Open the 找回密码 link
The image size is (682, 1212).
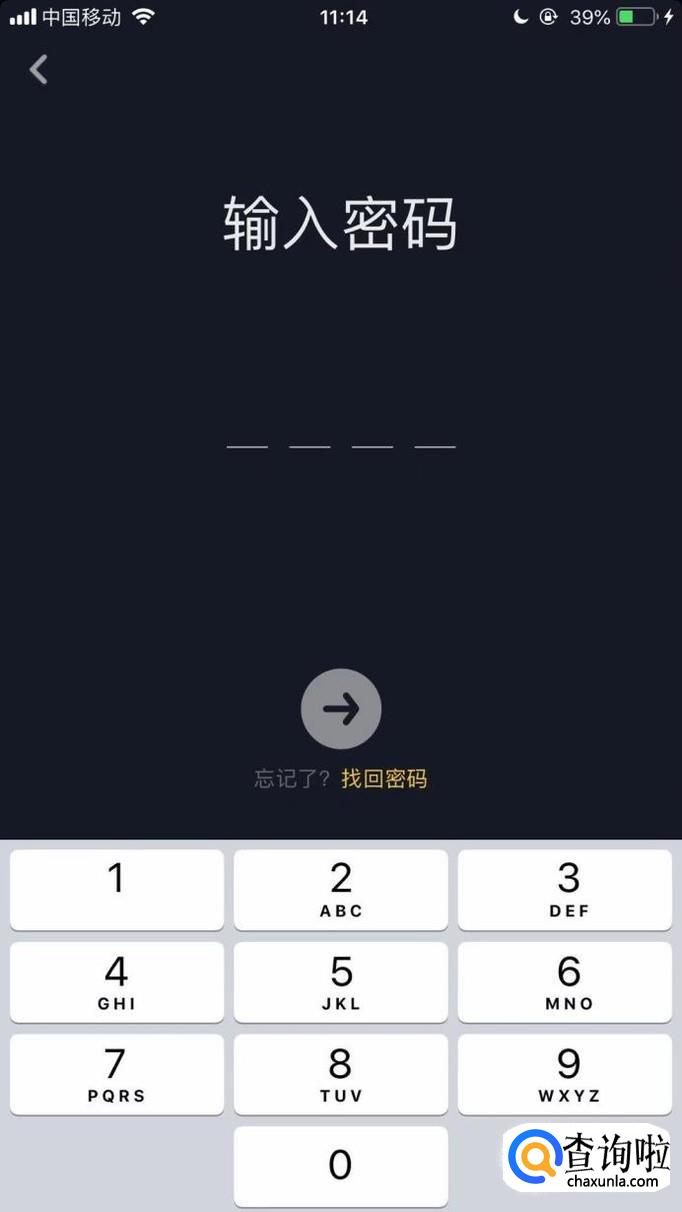coord(384,779)
